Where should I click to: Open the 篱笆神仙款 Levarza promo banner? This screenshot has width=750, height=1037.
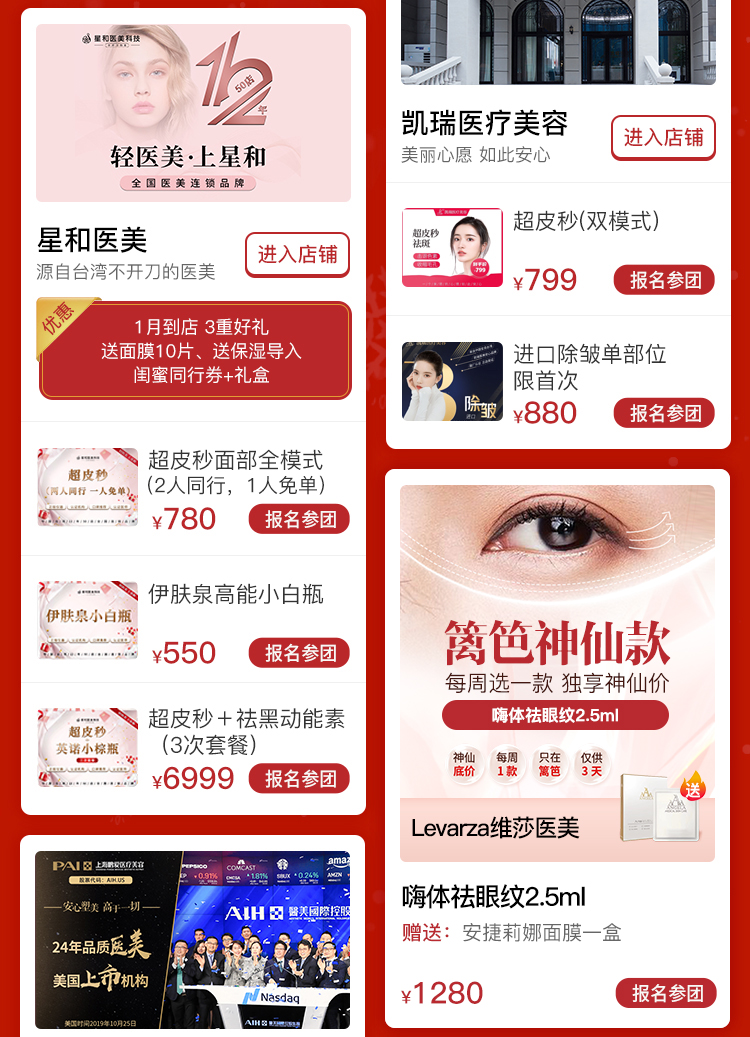tap(557, 673)
